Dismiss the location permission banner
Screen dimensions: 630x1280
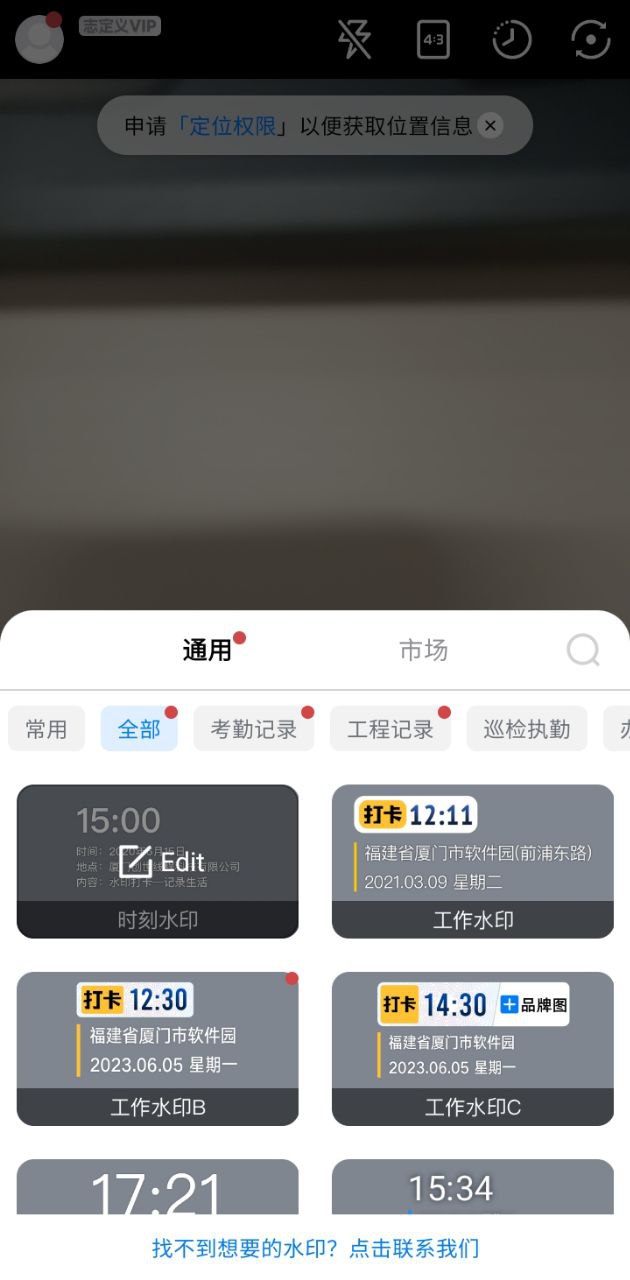(x=489, y=126)
